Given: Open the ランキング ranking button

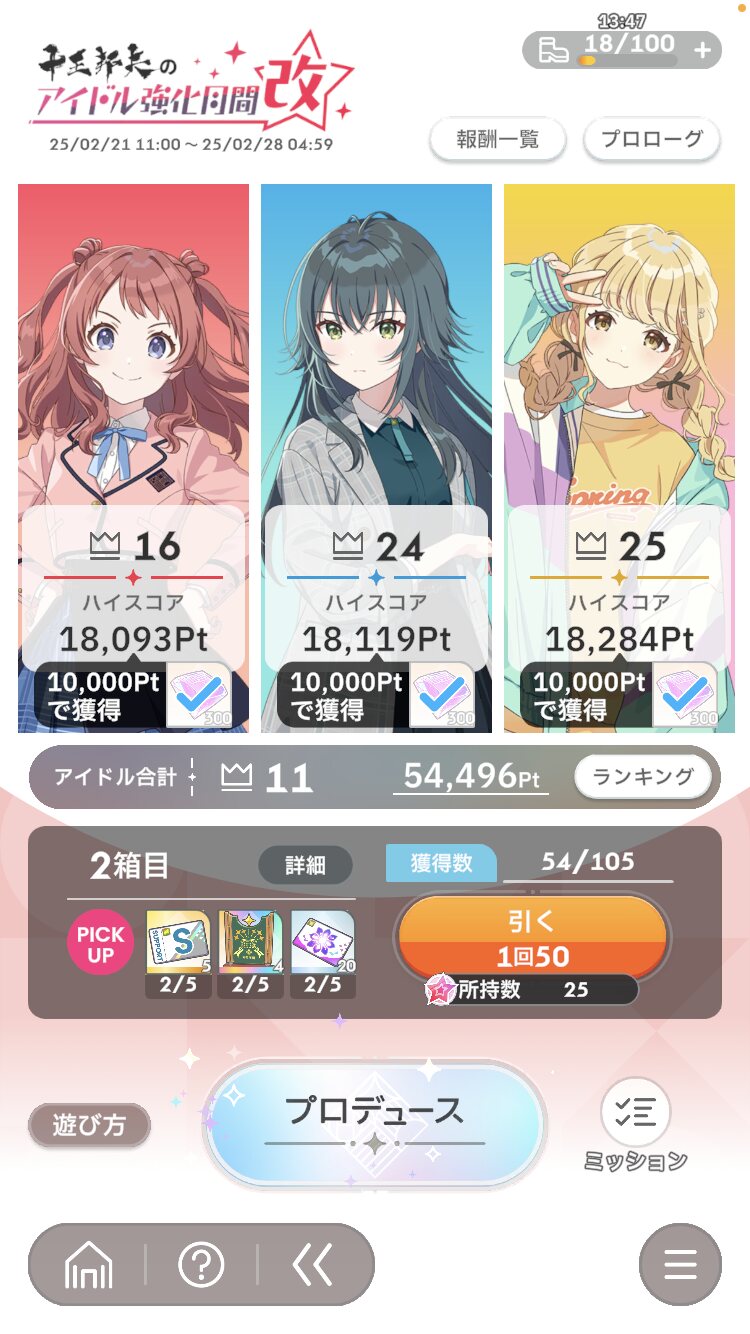Looking at the screenshot, I should [x=643, y=777].
